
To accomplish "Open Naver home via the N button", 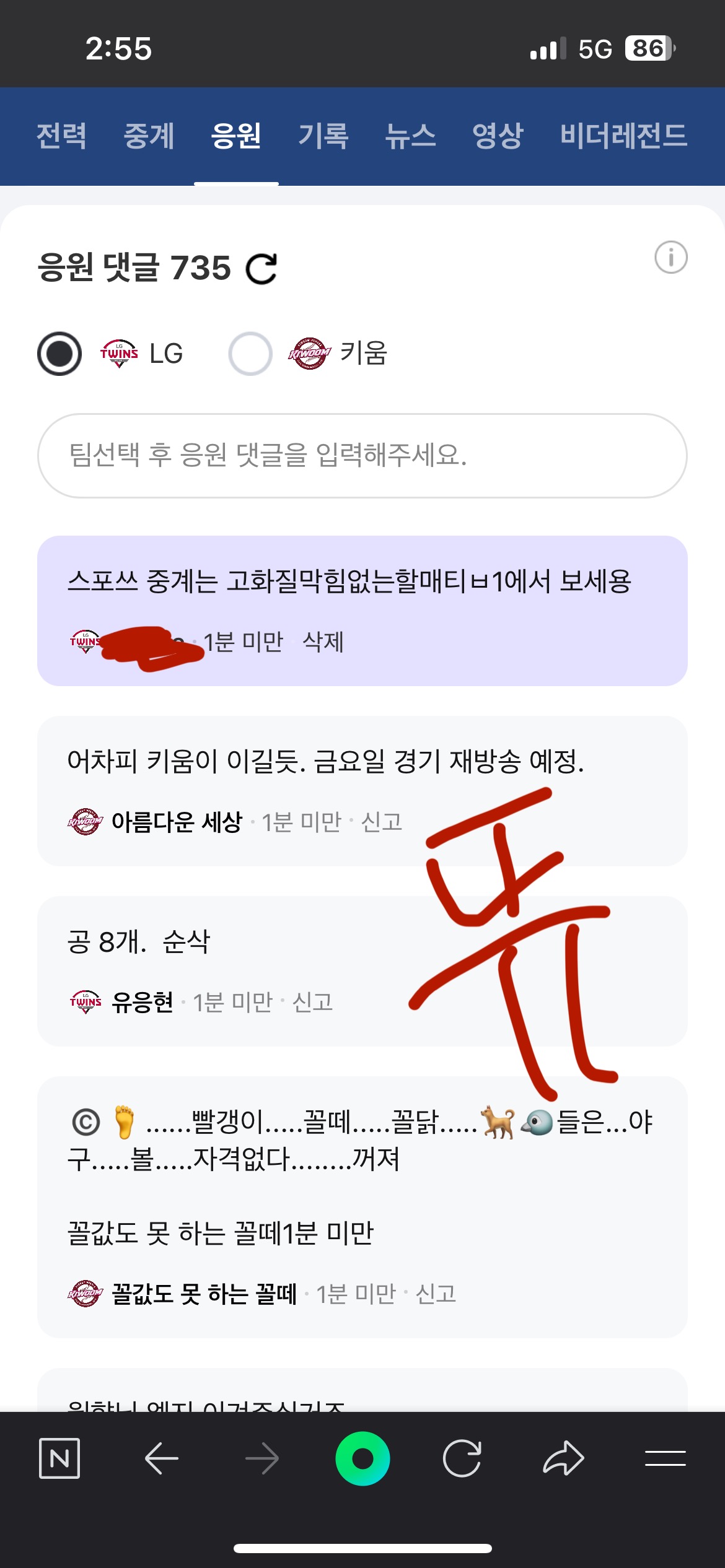I will tap(59, 1458).
